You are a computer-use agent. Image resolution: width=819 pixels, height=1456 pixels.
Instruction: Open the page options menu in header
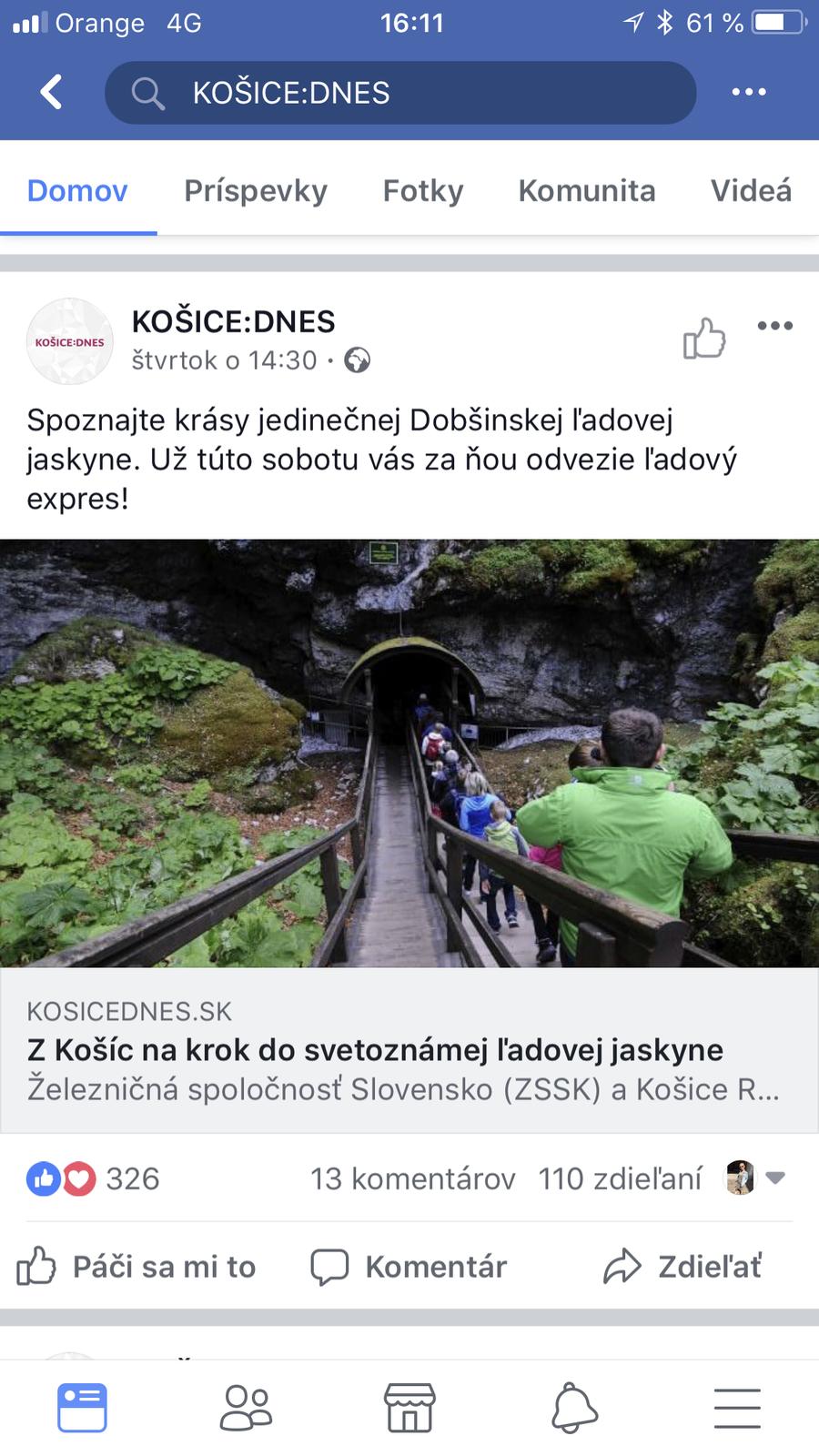749,92
